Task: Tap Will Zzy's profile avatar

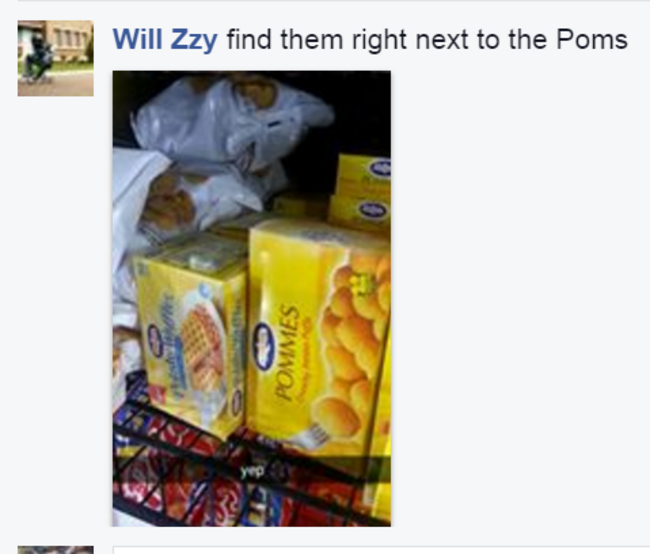Action: tap(55, 58)
